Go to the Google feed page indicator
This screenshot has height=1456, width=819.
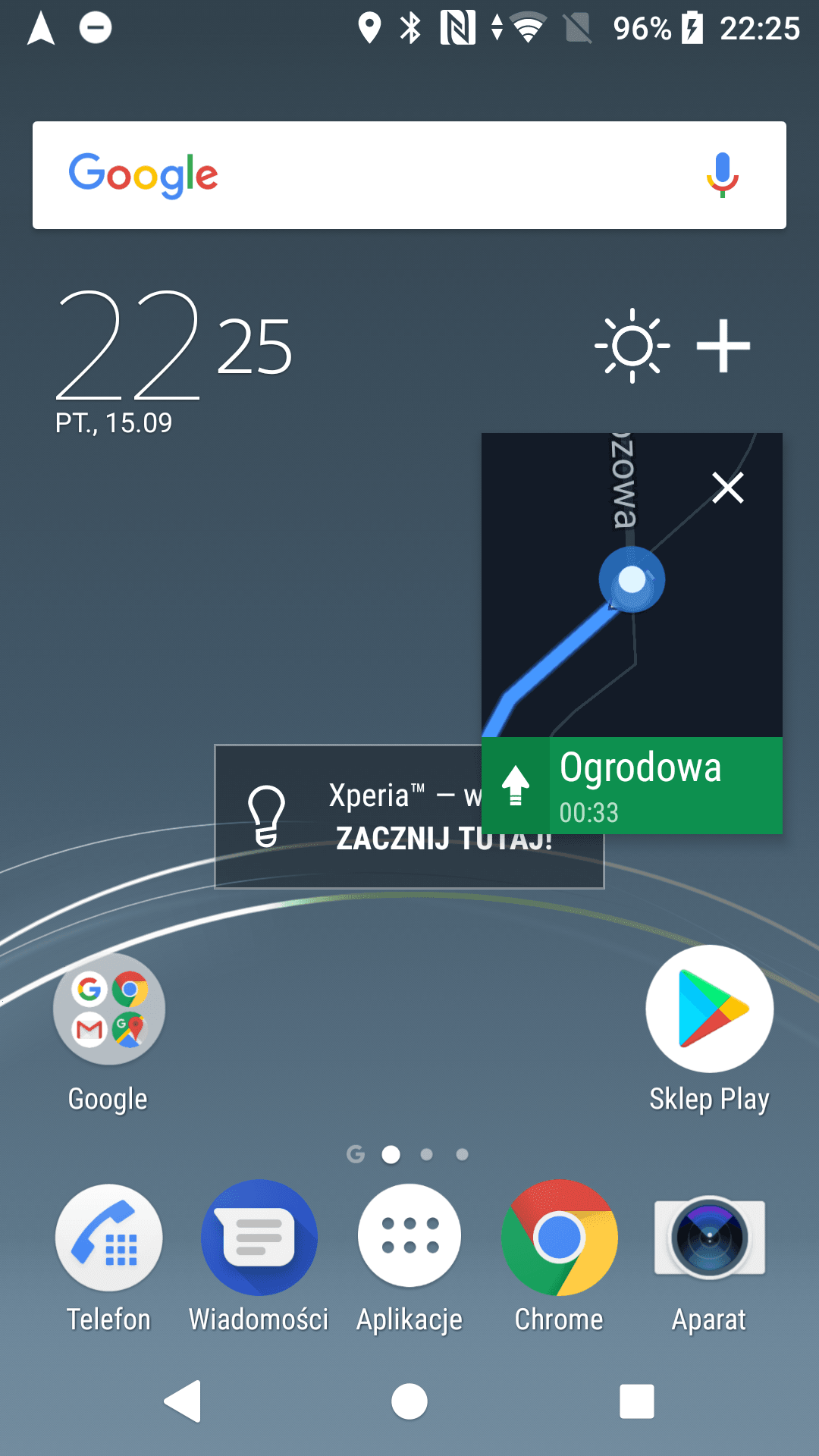356,1154
